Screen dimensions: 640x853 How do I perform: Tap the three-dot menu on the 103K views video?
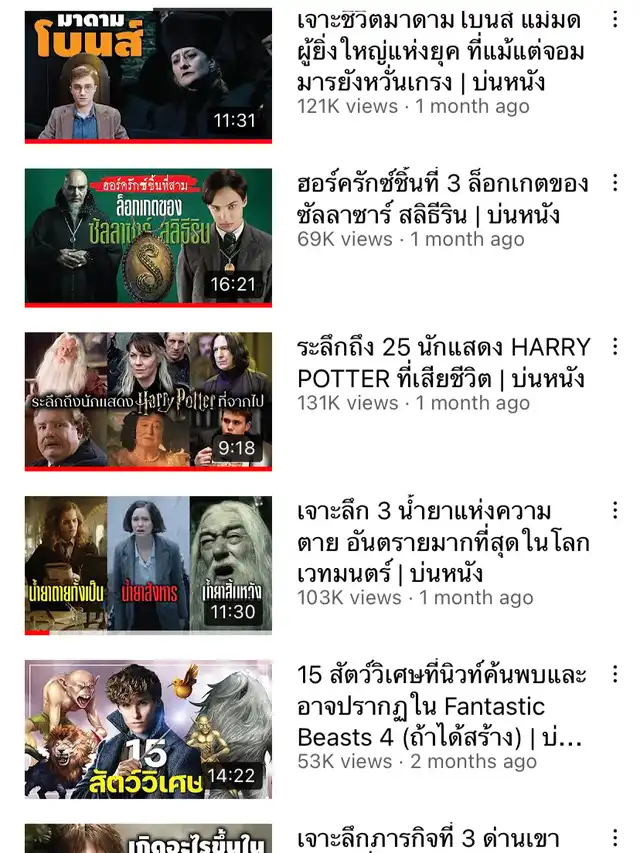coord(615,511)
